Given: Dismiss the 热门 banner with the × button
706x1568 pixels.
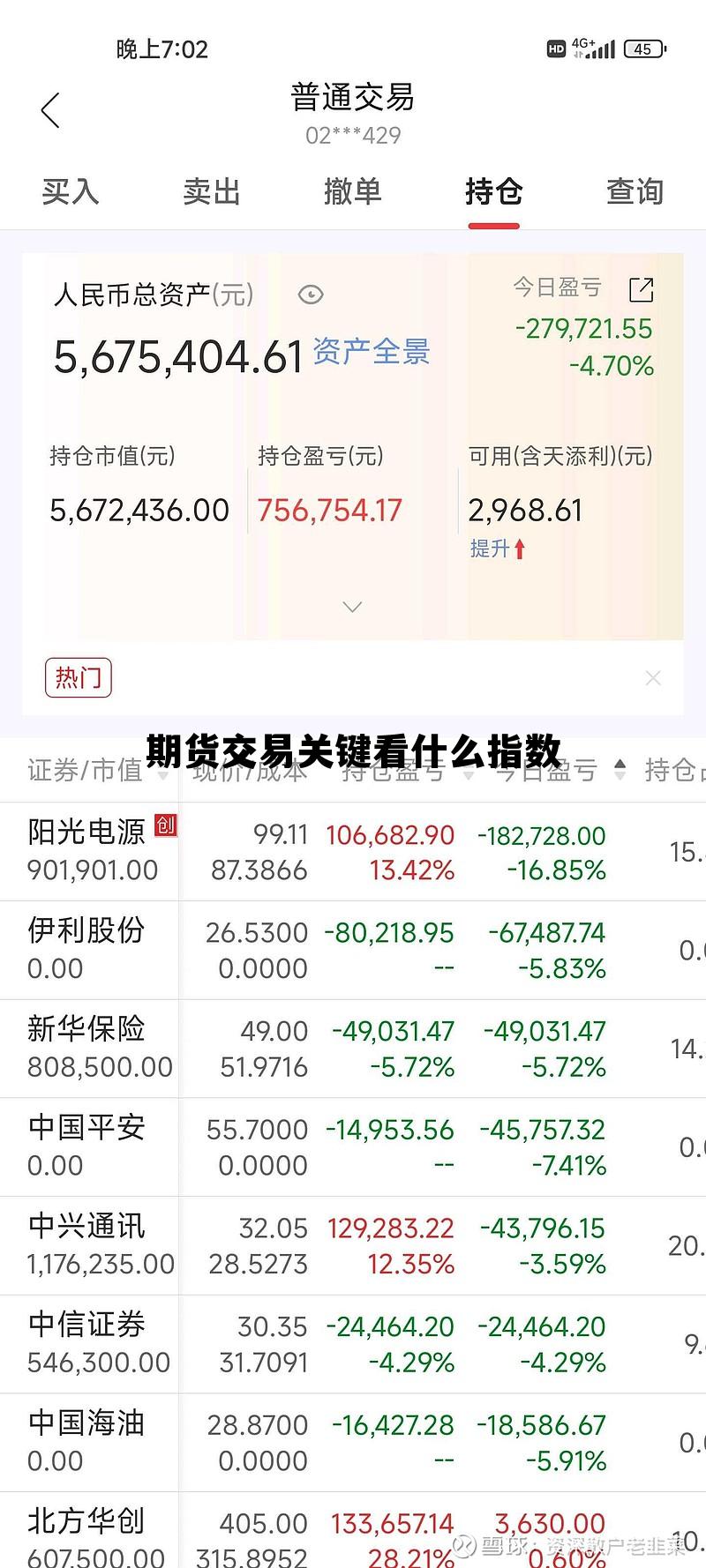Looking at the screenshot, I should (653, 677).
